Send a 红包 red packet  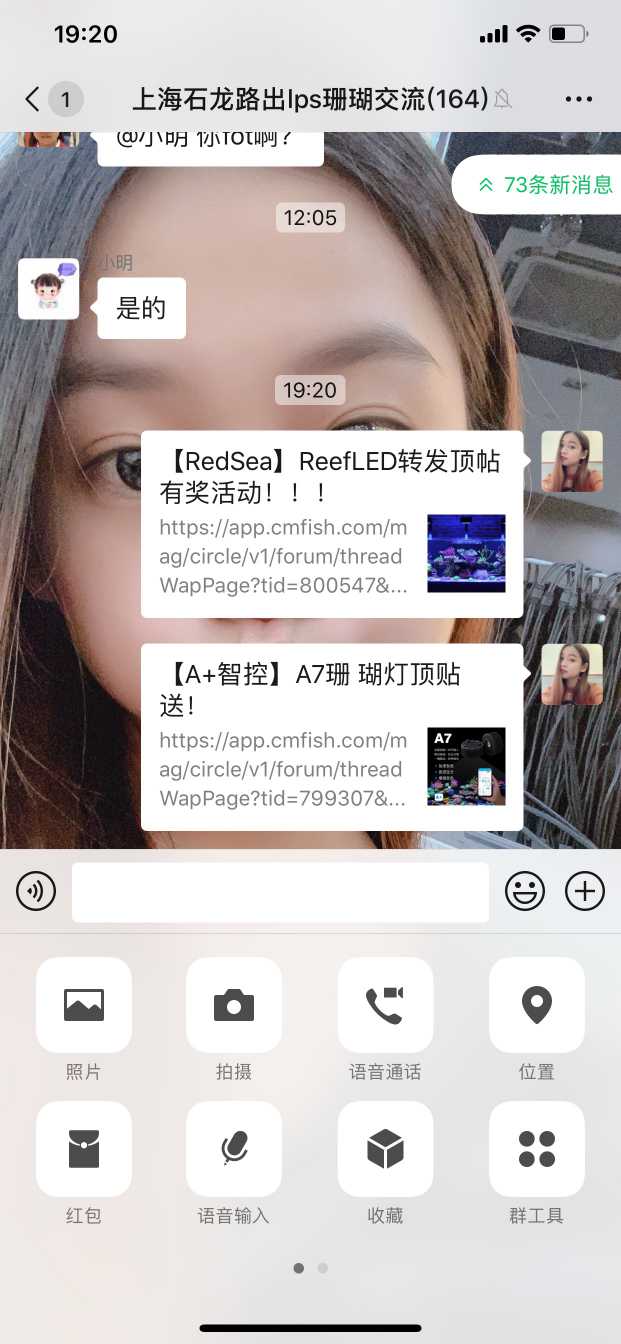click(84, 1149)
